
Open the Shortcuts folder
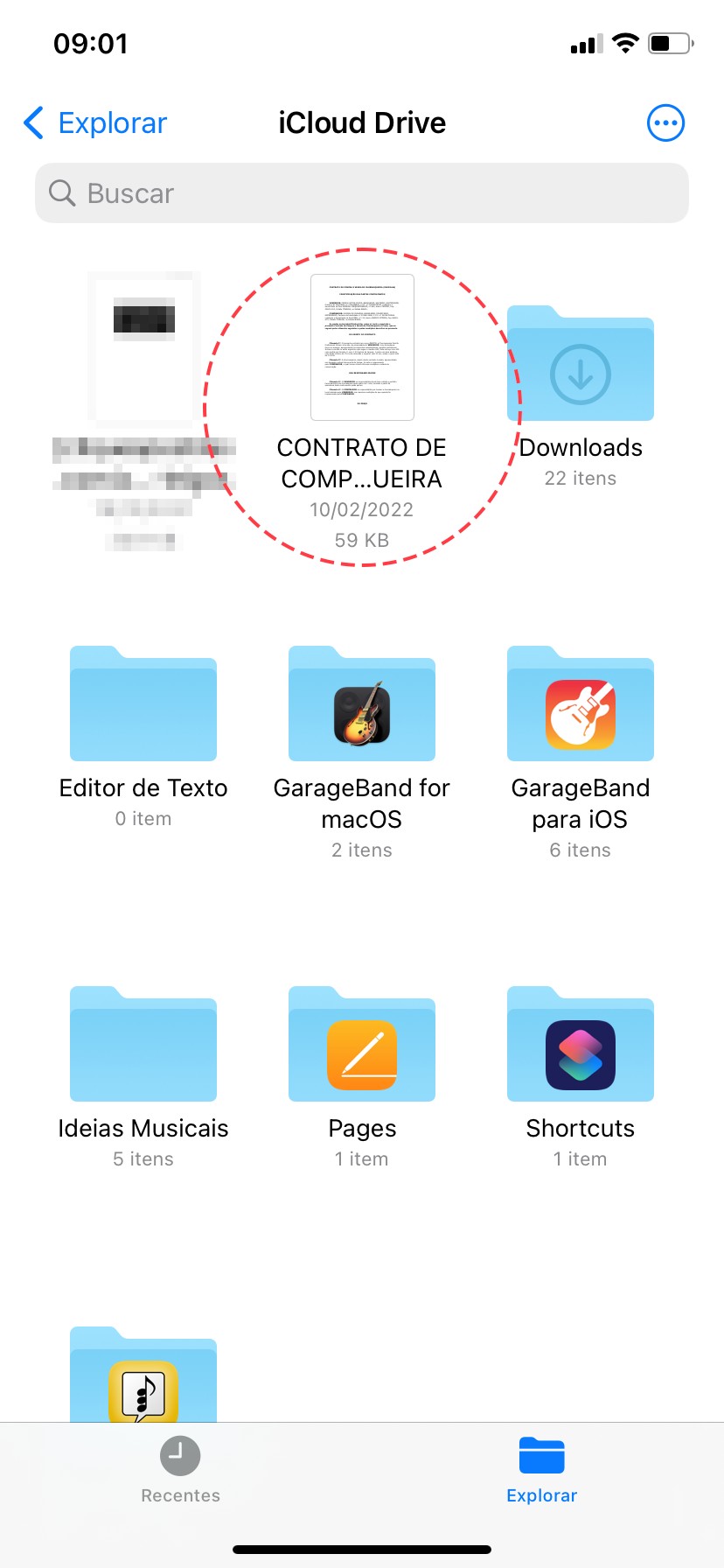581,1046
